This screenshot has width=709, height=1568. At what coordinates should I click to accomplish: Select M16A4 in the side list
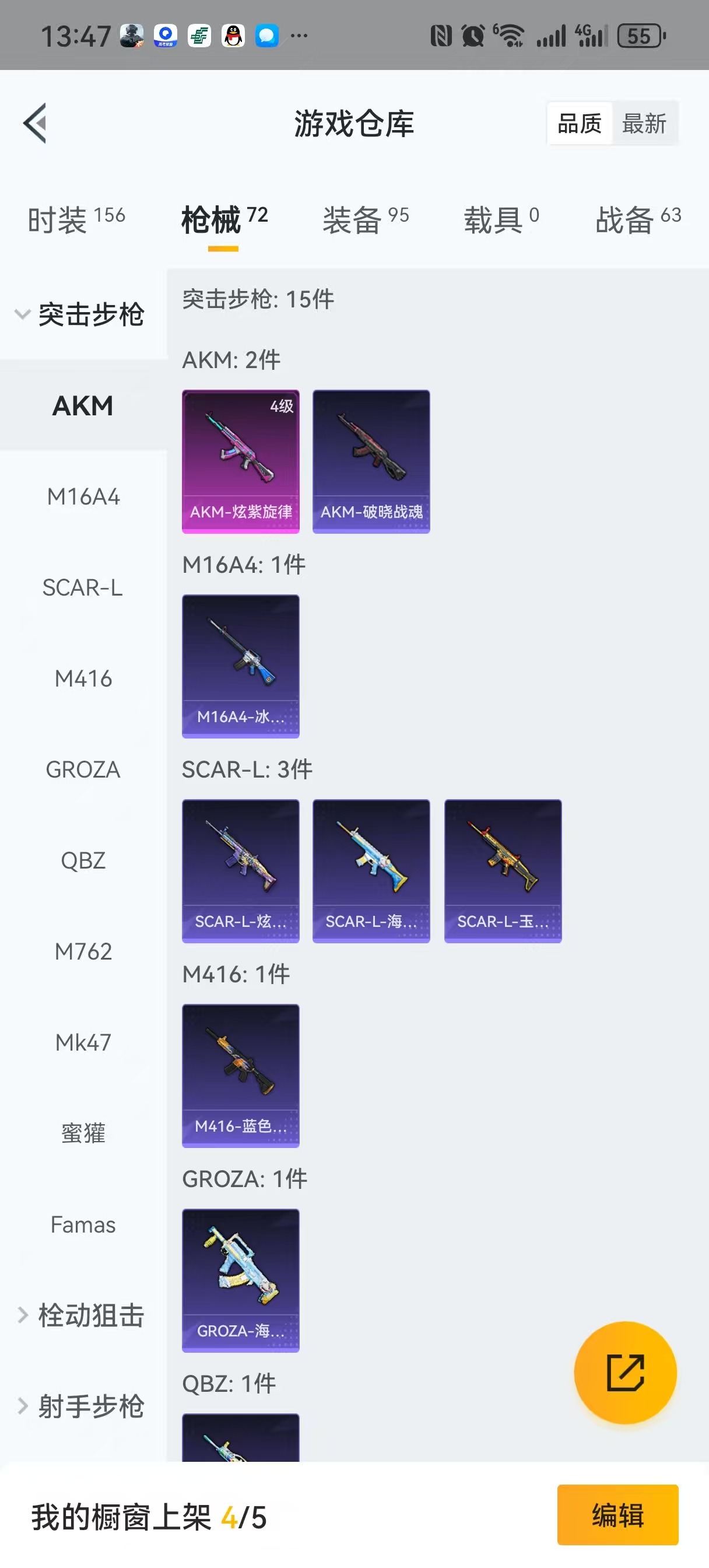[x=83, y=496]
